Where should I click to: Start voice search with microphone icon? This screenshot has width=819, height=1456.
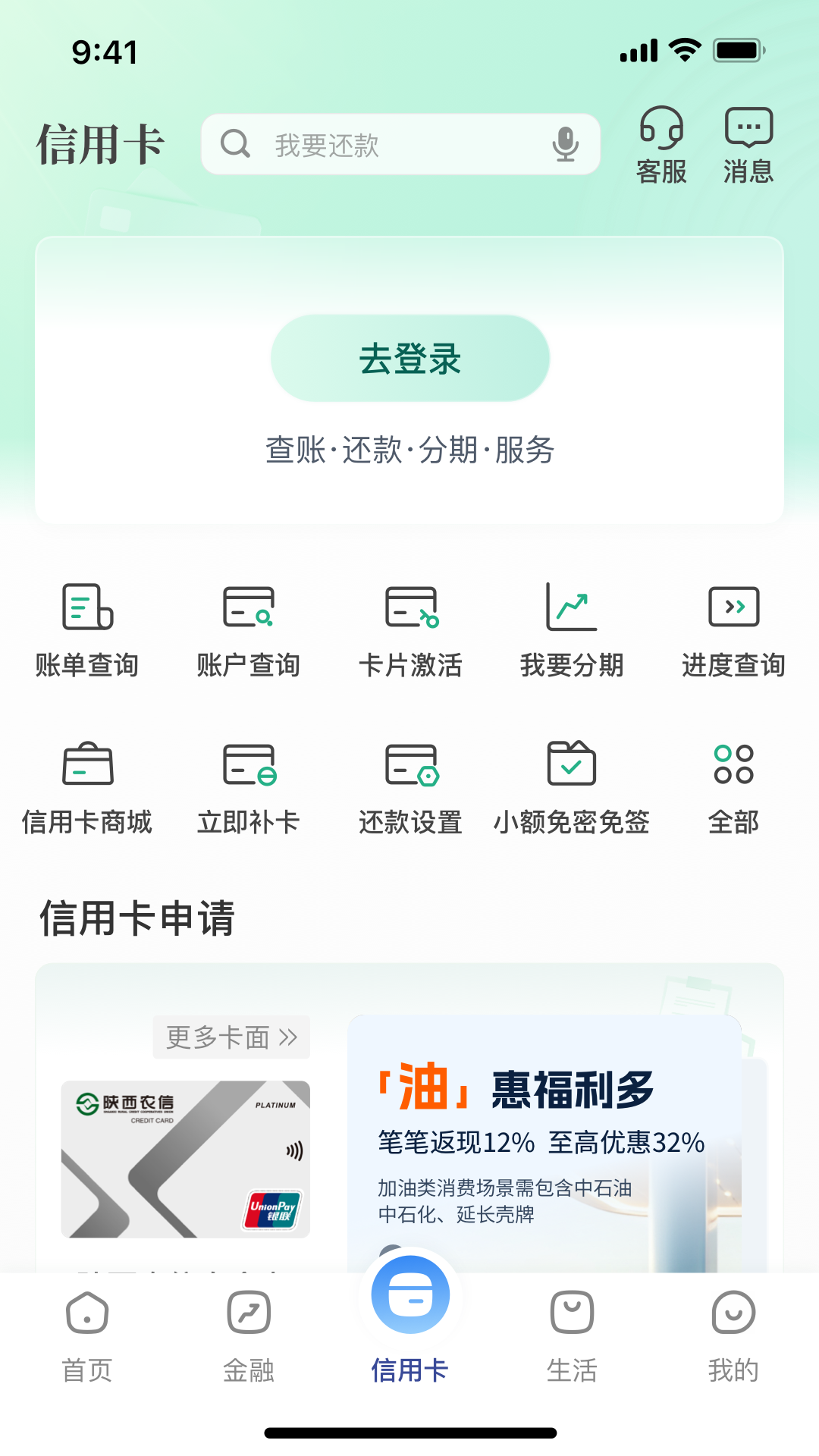564,144
